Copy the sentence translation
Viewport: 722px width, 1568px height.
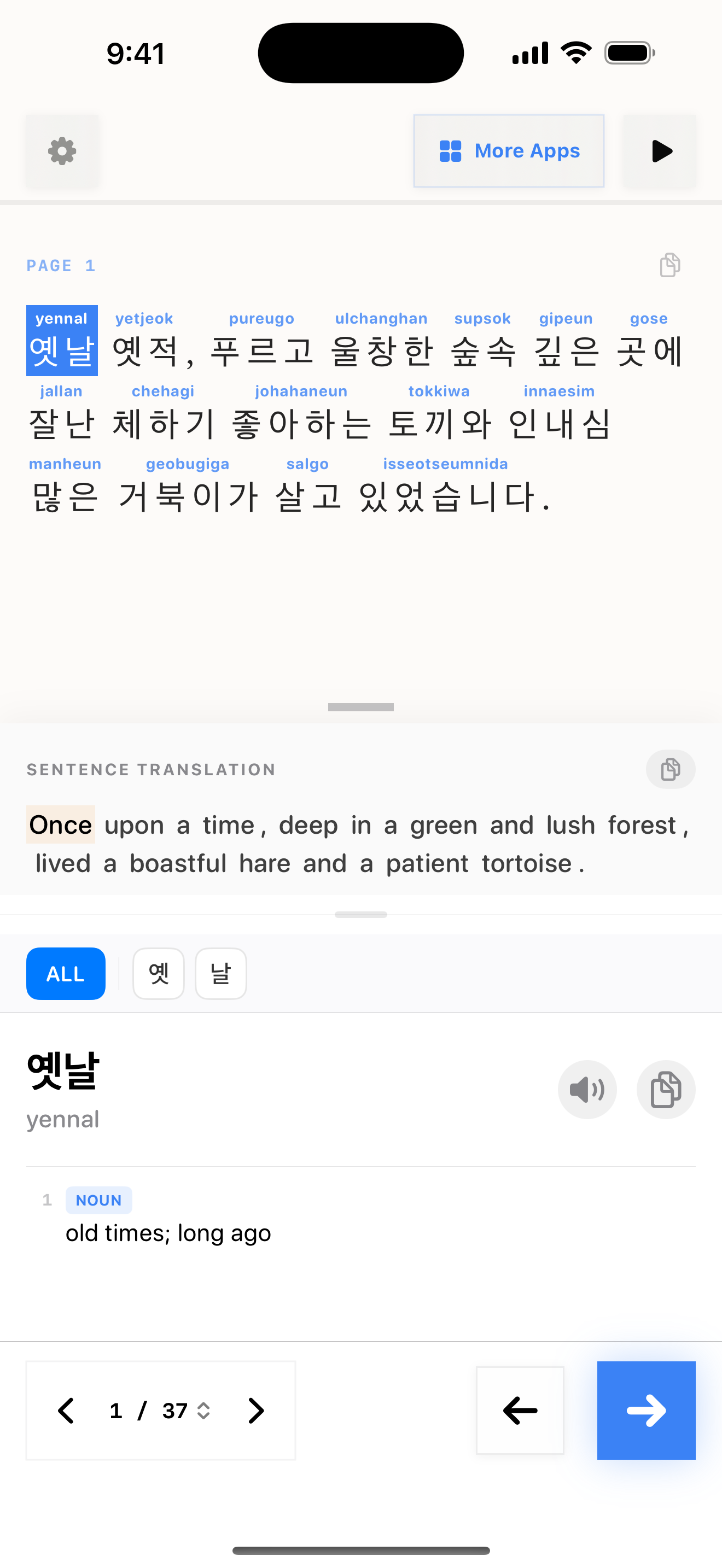tap(669, 769)
